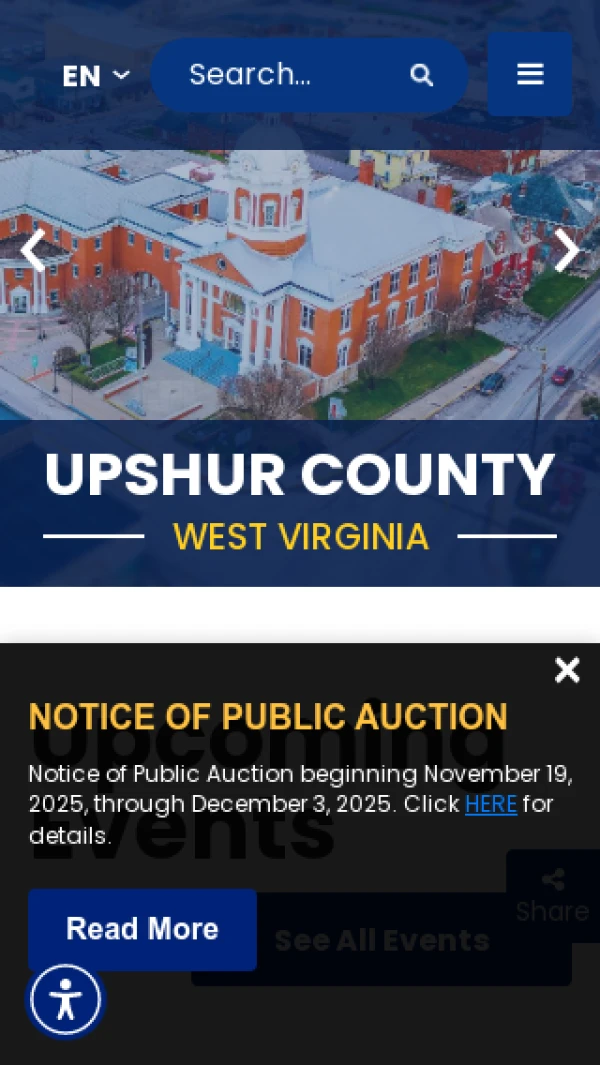Show next slide in carousel
Image resolution: width=600 pixels, height=1065 pixels.
[566, 251]
